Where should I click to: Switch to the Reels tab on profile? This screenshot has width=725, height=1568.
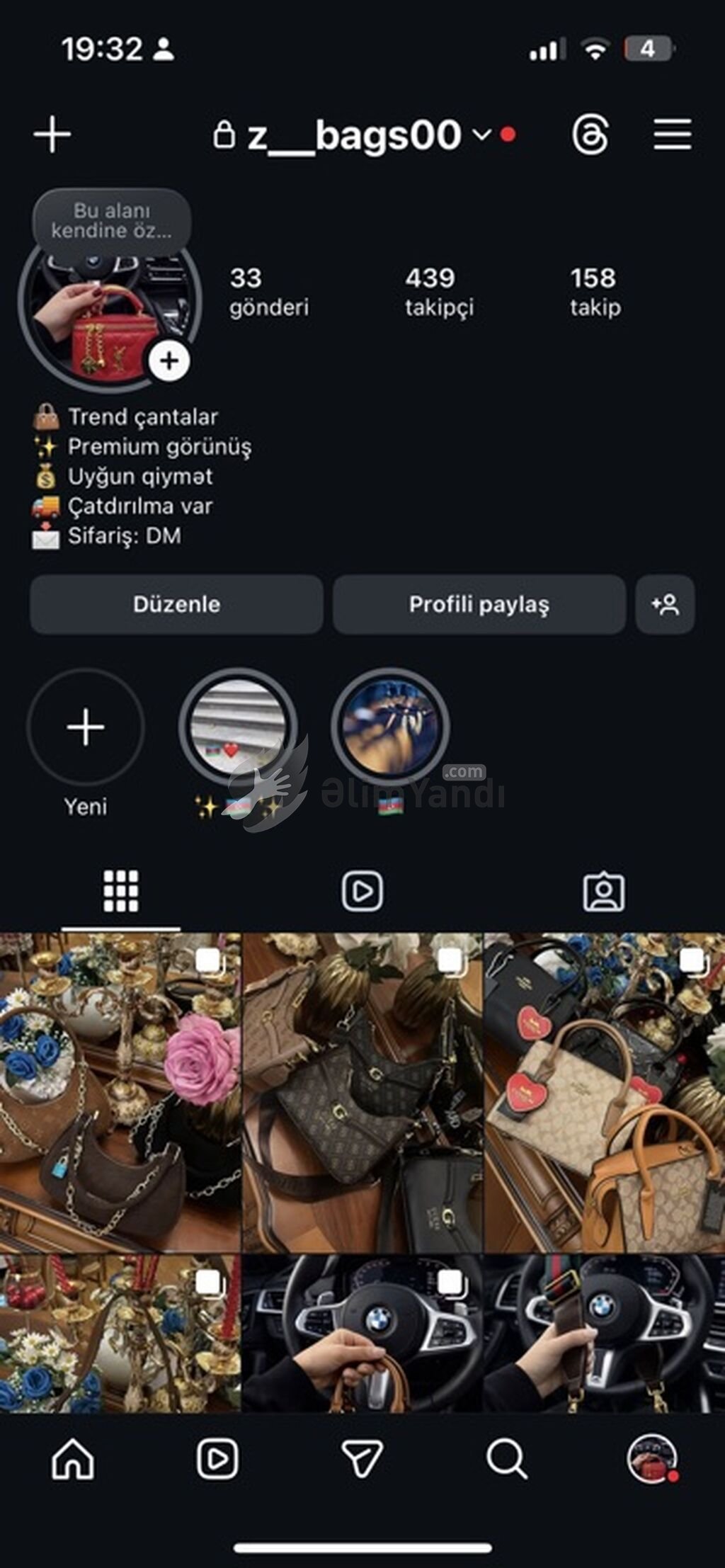(362, 891)
